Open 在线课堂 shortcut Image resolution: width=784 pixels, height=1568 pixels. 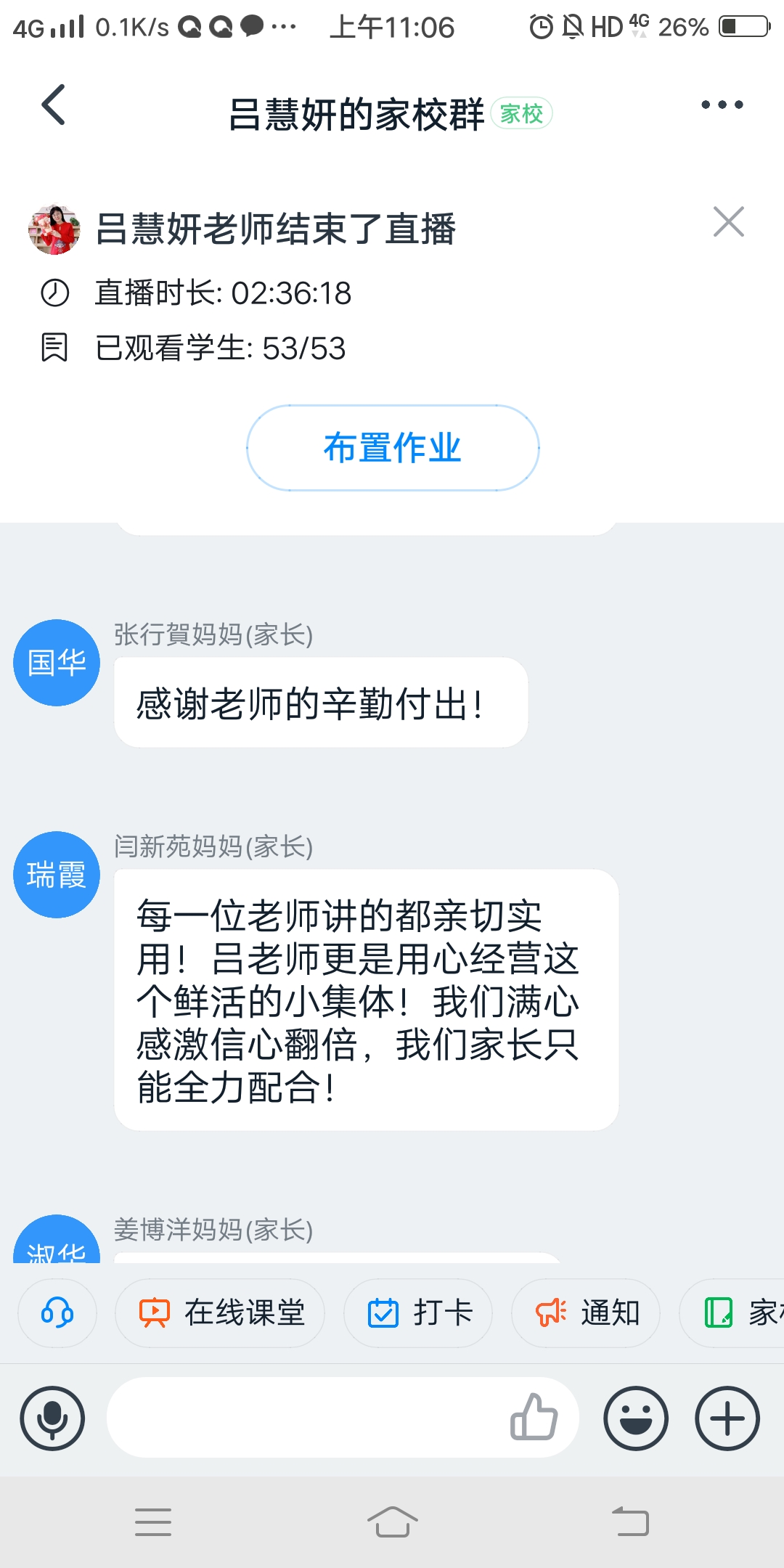[220, 1313]
